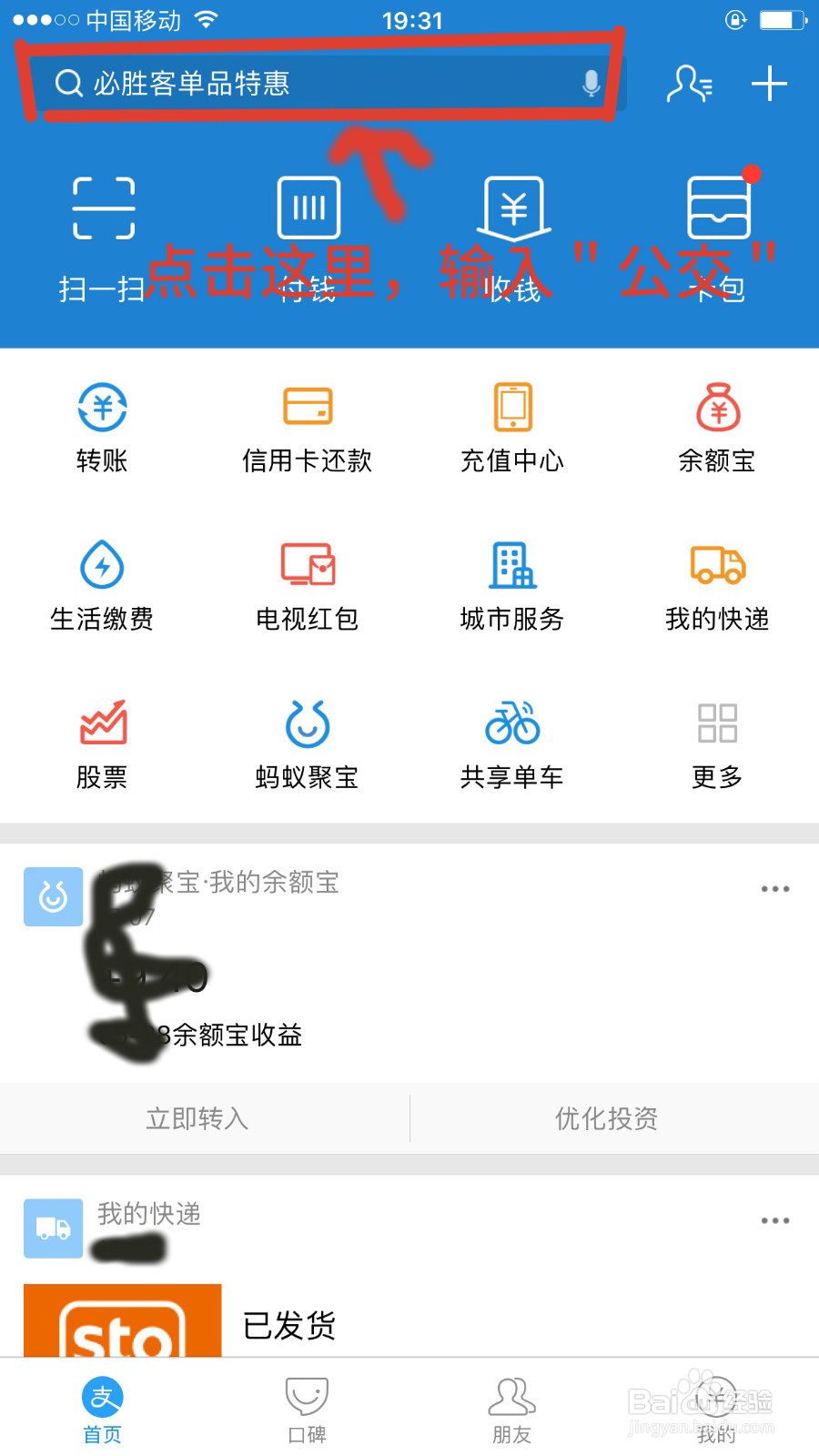Open 余额宝 balance account
Screen dimensions: 819x1456
717,426
